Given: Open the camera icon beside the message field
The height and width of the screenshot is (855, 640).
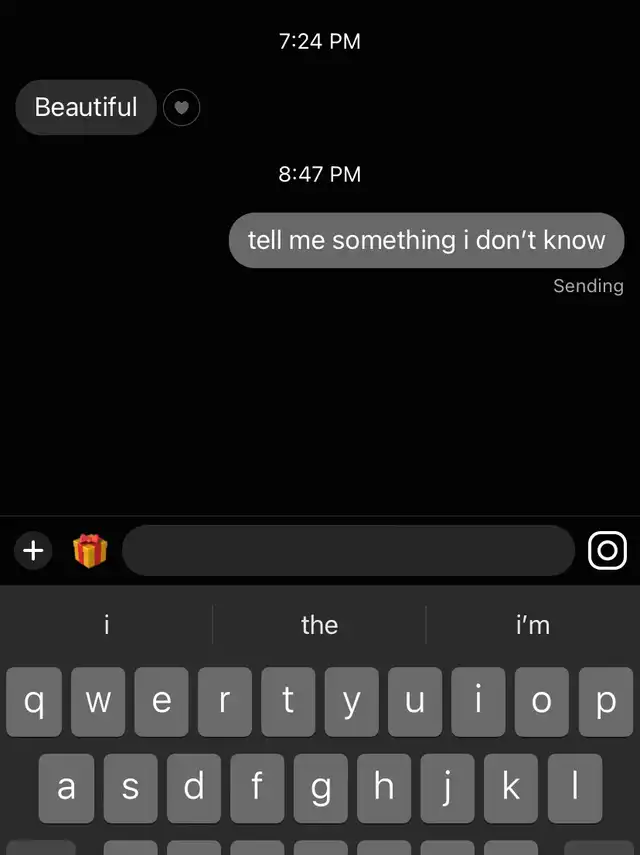Looking at the screenshot, I should [607, 550].
